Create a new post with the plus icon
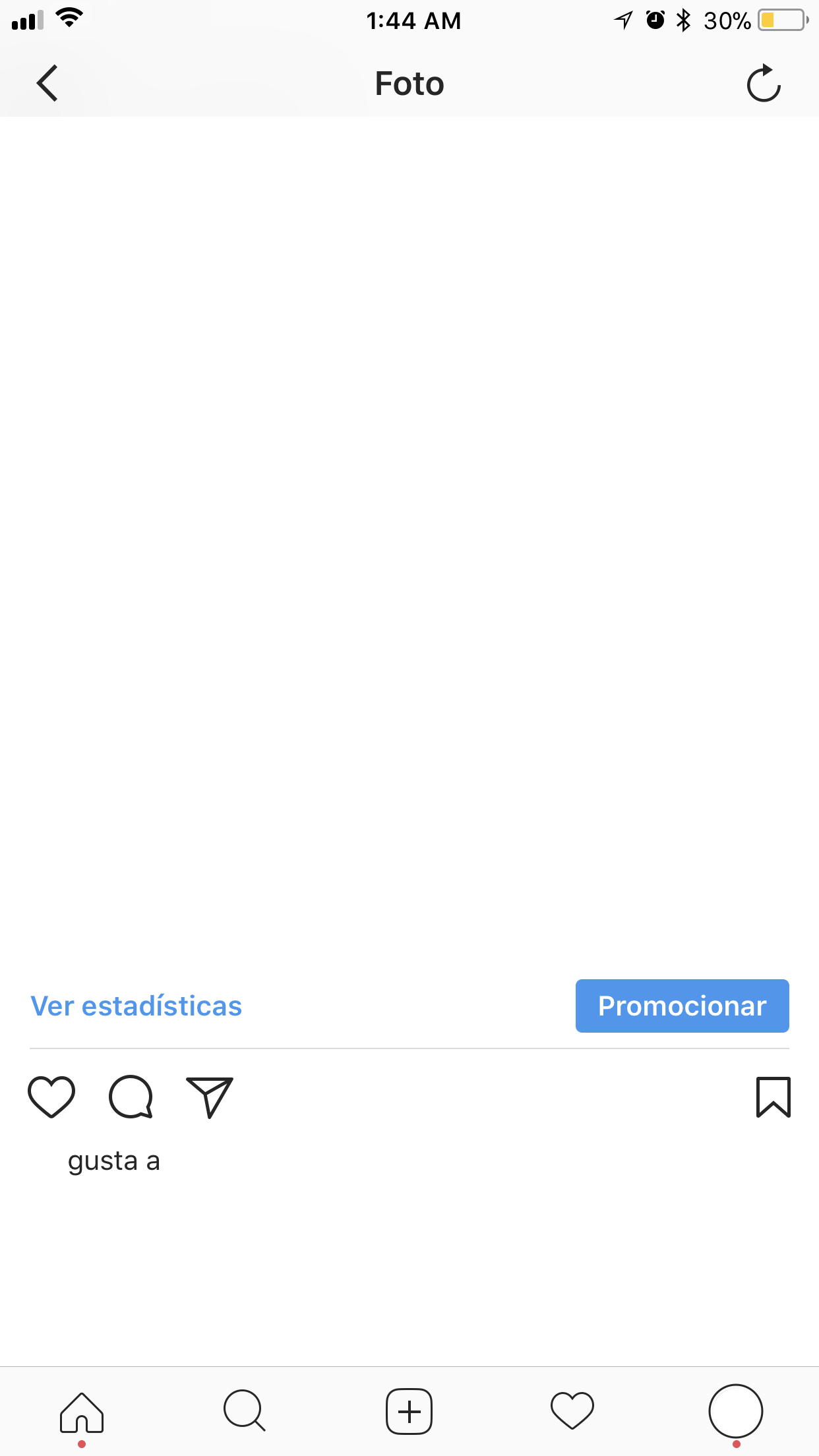The height and width of the screenshot is (1456, 819). [409, 1411]
